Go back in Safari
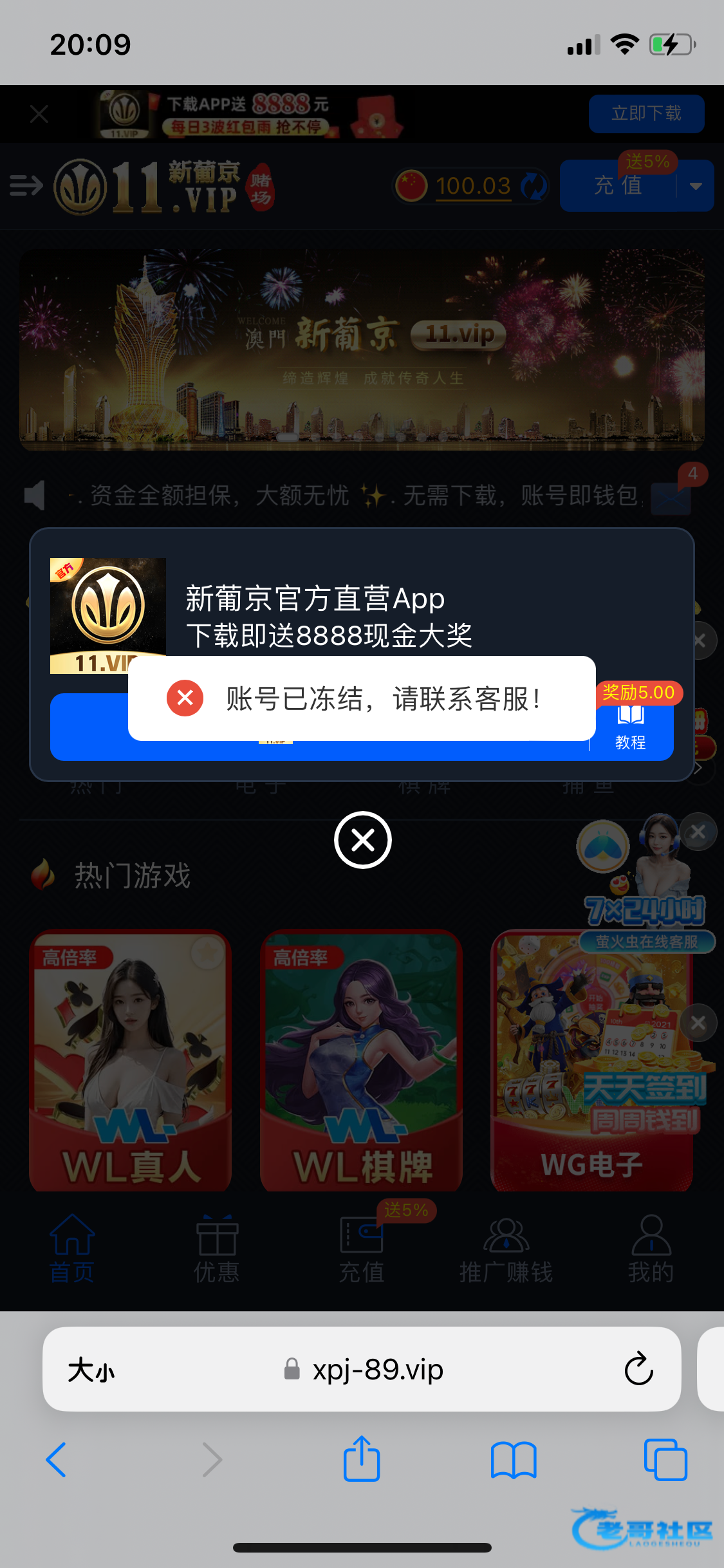The width and height of the screenshot is (724, 1568). [x=57, y=1459]
